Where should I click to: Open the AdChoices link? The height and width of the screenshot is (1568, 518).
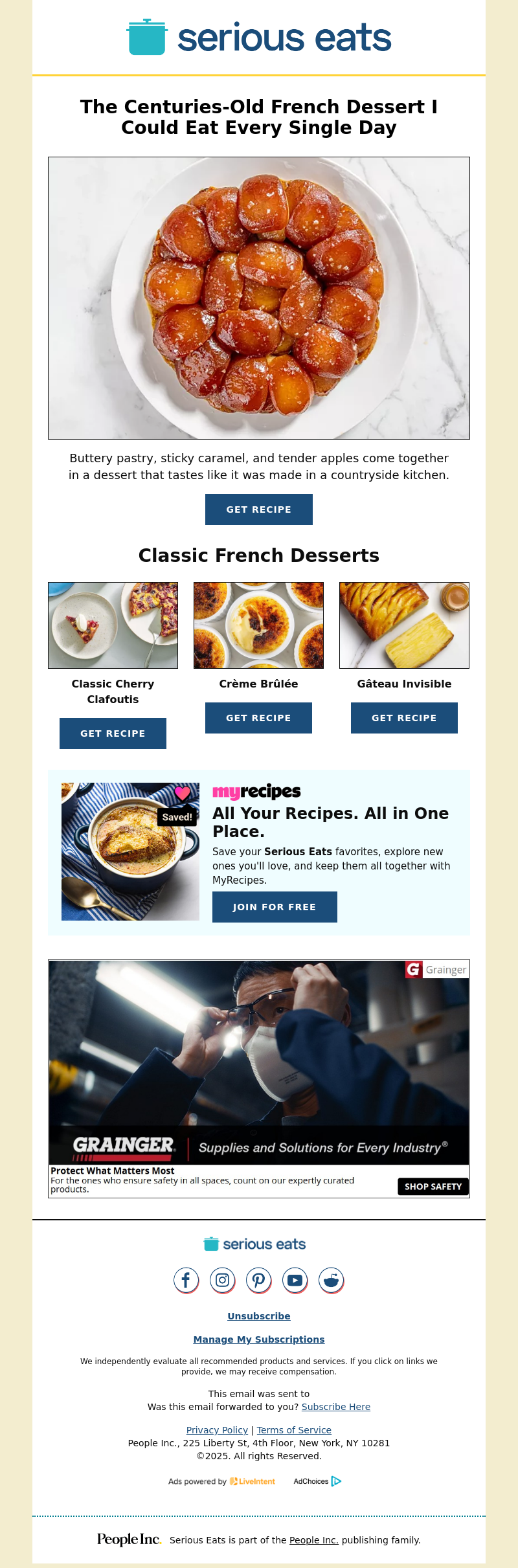(x=317, y=1481)
